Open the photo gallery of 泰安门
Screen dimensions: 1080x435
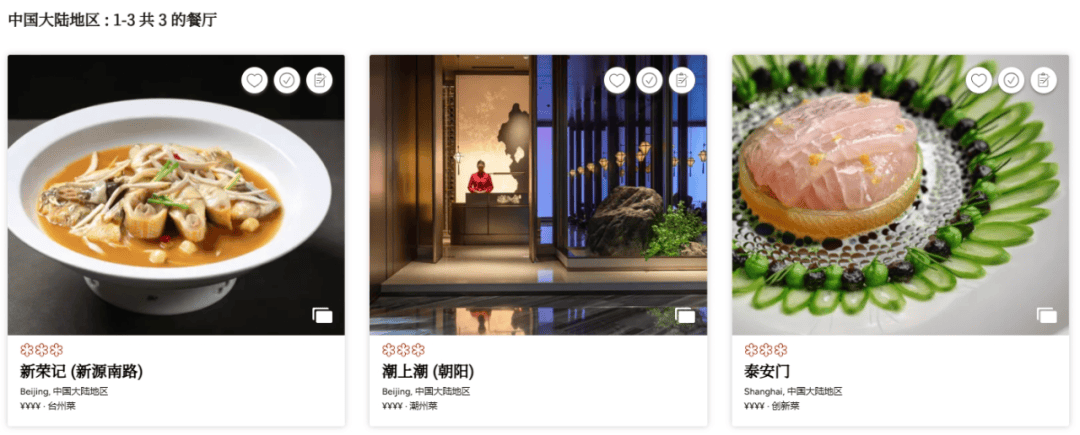click(x=1046, y=315)
